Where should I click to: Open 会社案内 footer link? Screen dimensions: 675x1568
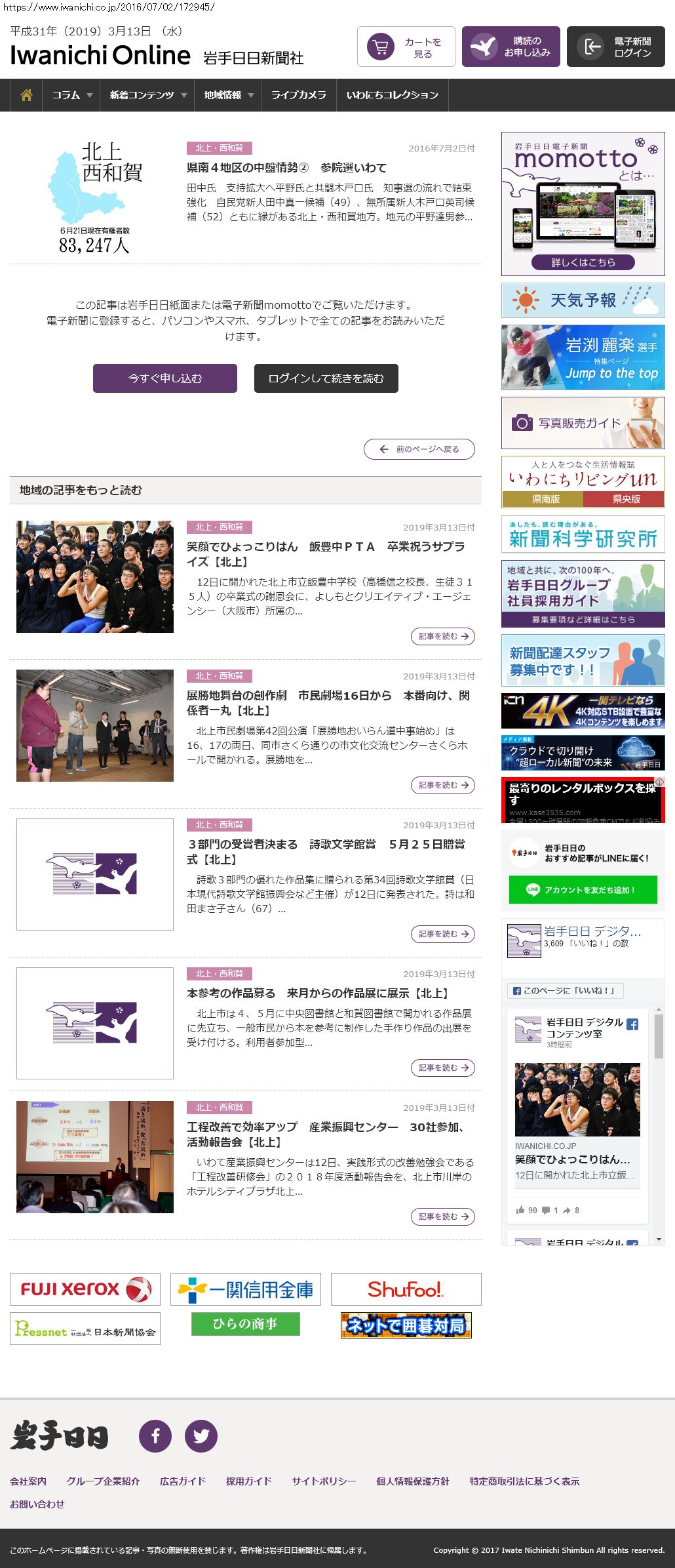(28, 1481)
